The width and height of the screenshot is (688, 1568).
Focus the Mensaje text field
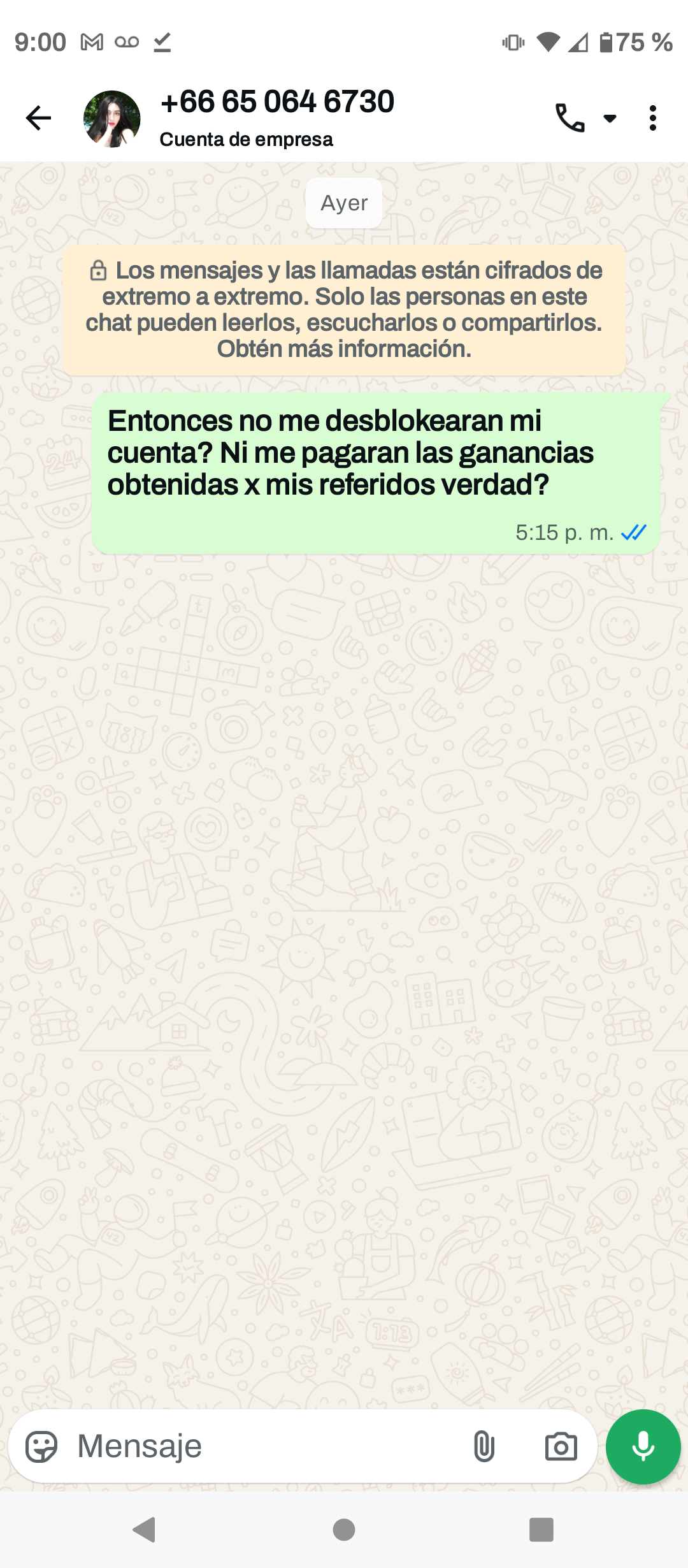coord(255,1446)
